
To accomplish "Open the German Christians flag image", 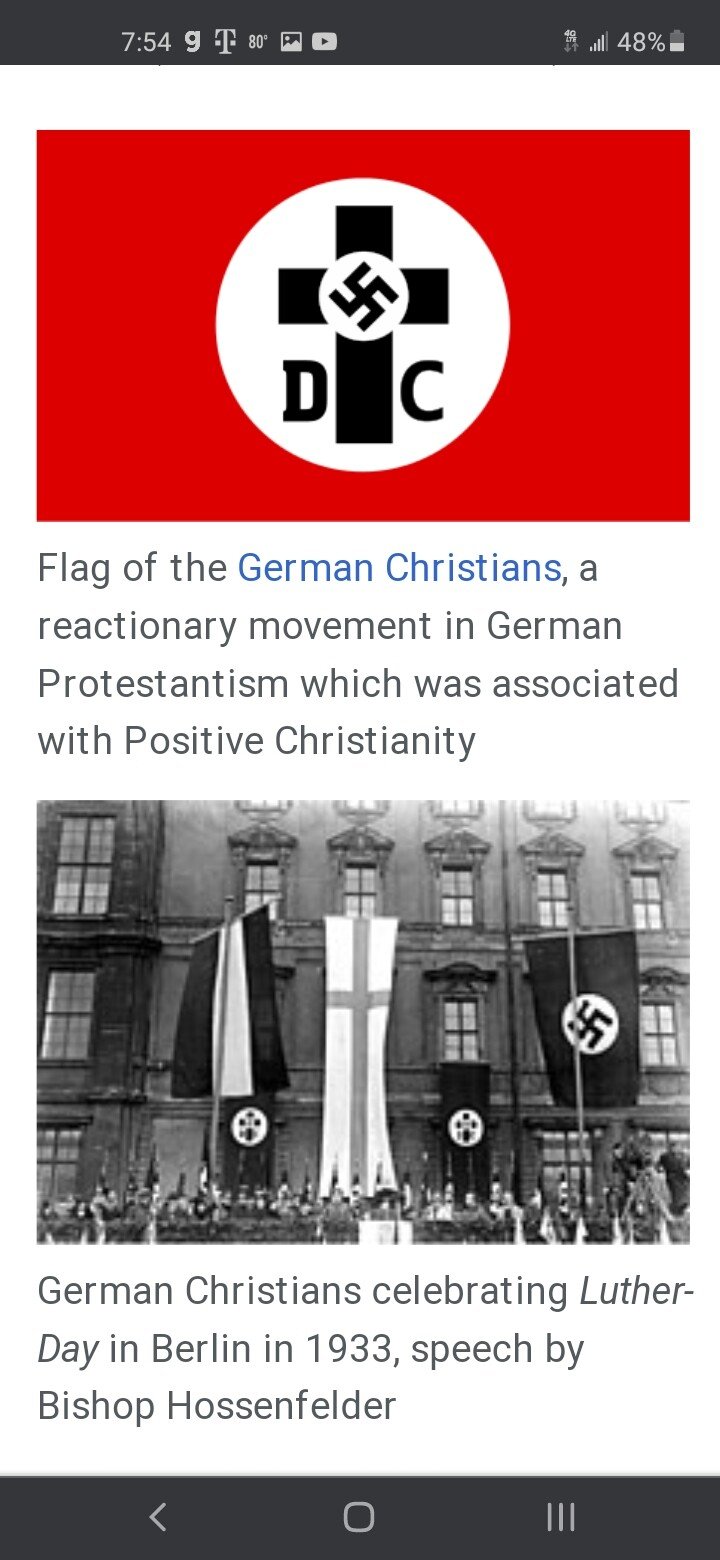I will point(362,325).
